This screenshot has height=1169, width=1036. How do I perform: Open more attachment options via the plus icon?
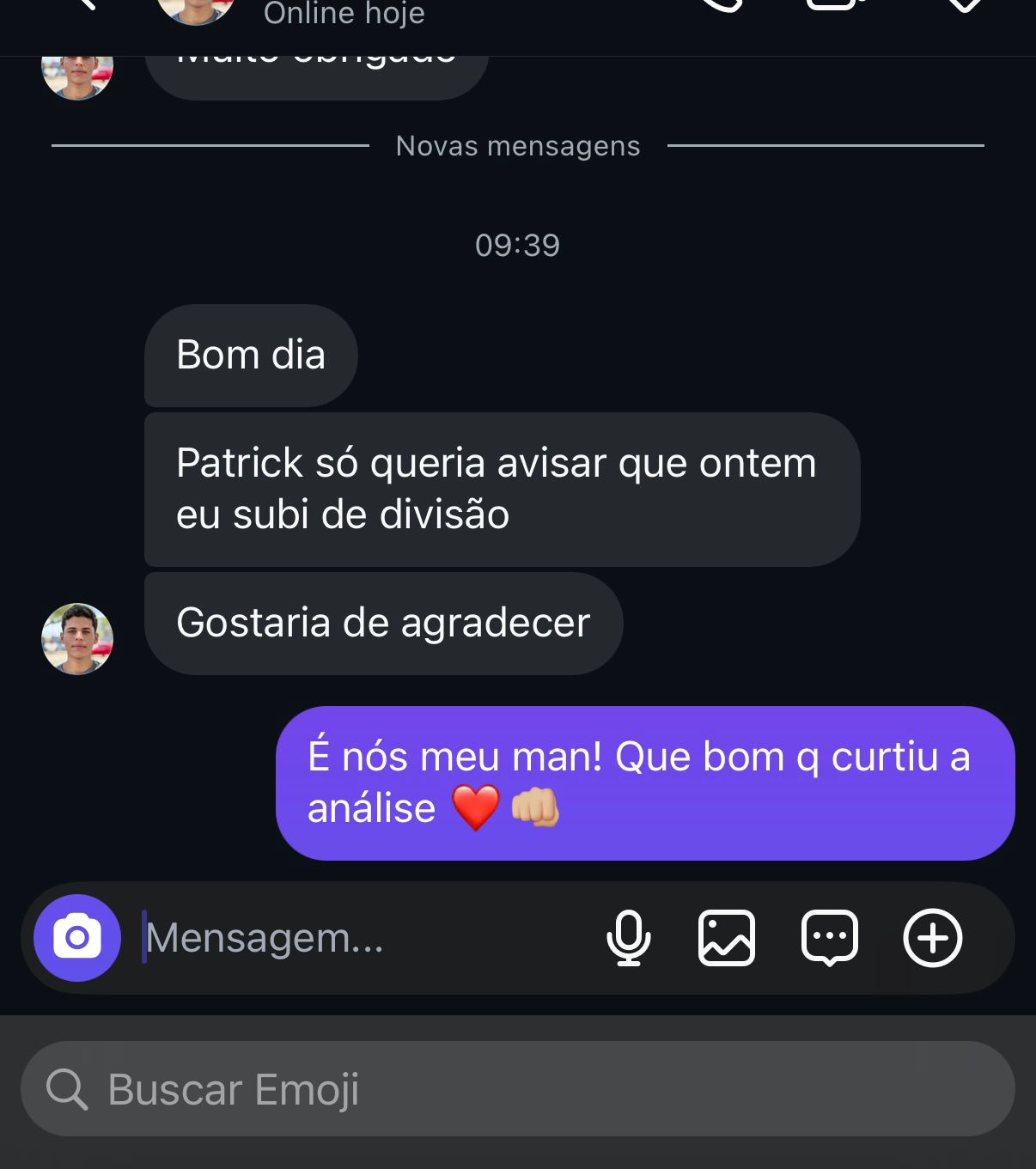click(x=933, y=938)
